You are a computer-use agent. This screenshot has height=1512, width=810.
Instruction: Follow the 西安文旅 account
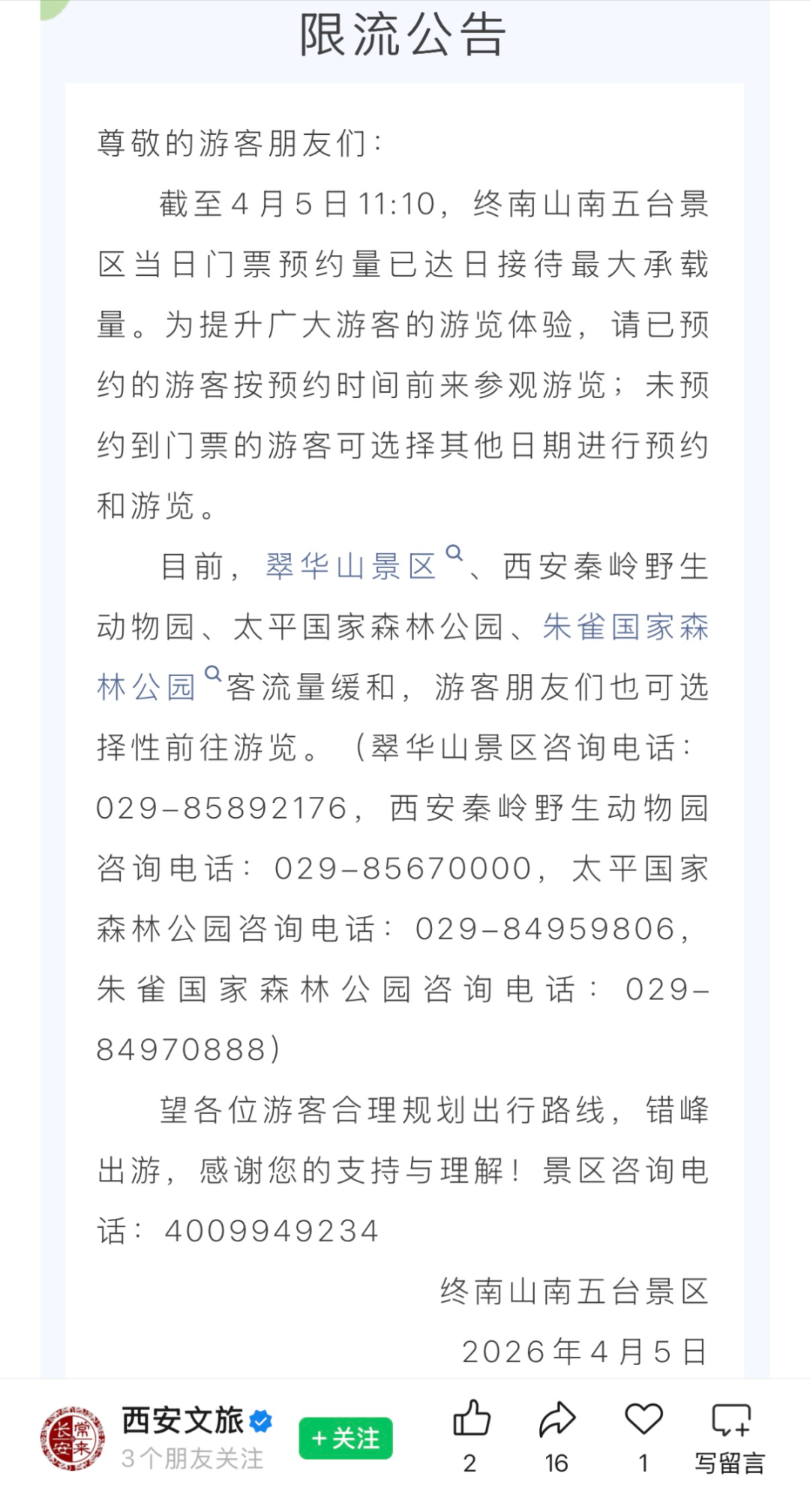coord(346,1438)
